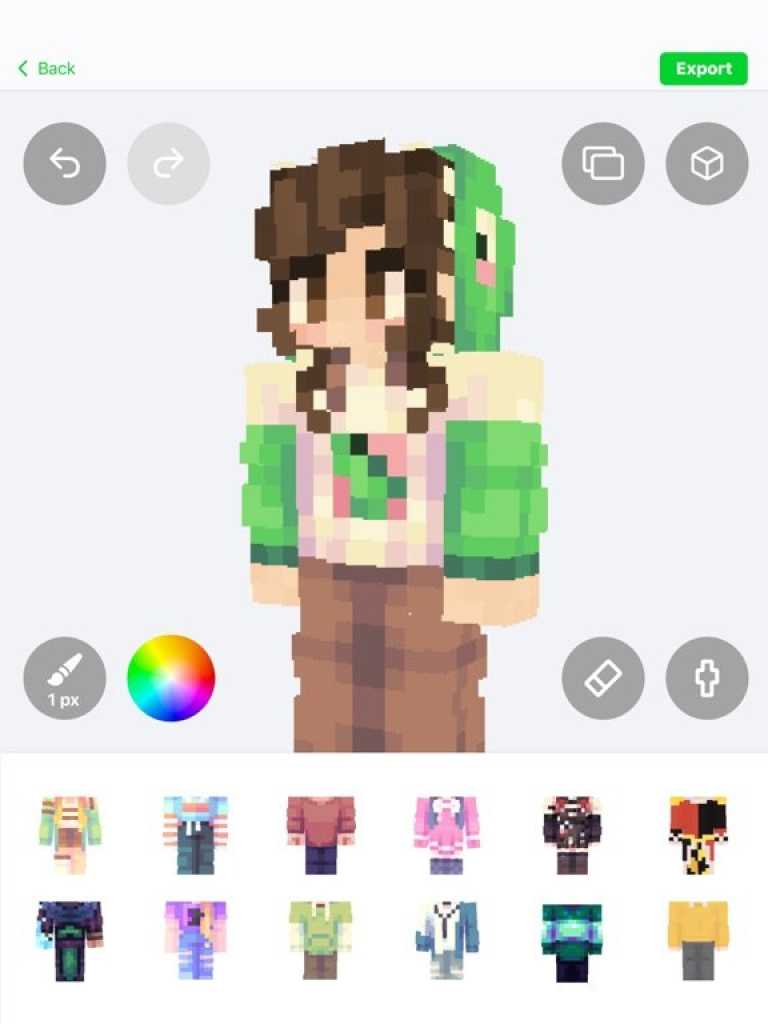The image size is (768, 1024).
Task: Select the Brush tool
Action: tap(64, 678)
